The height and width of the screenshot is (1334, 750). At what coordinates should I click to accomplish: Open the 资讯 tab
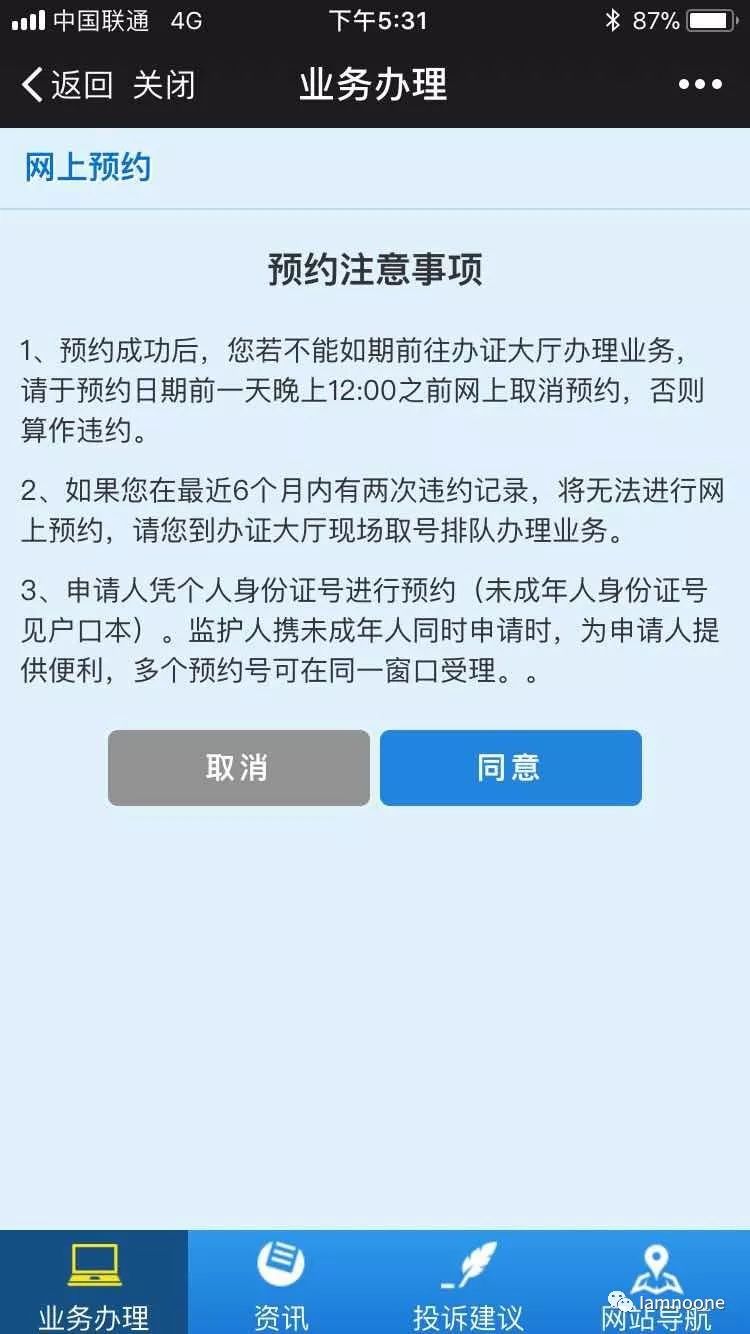(281, 1284)
